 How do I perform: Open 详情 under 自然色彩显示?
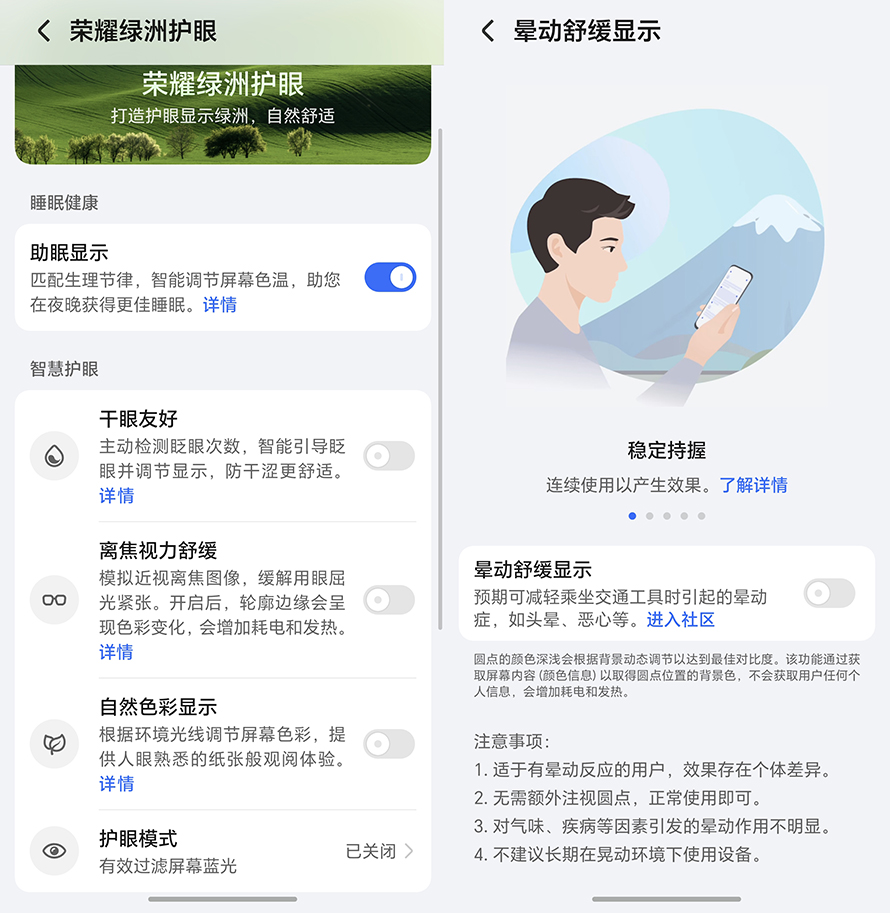(x=116, y=784)
